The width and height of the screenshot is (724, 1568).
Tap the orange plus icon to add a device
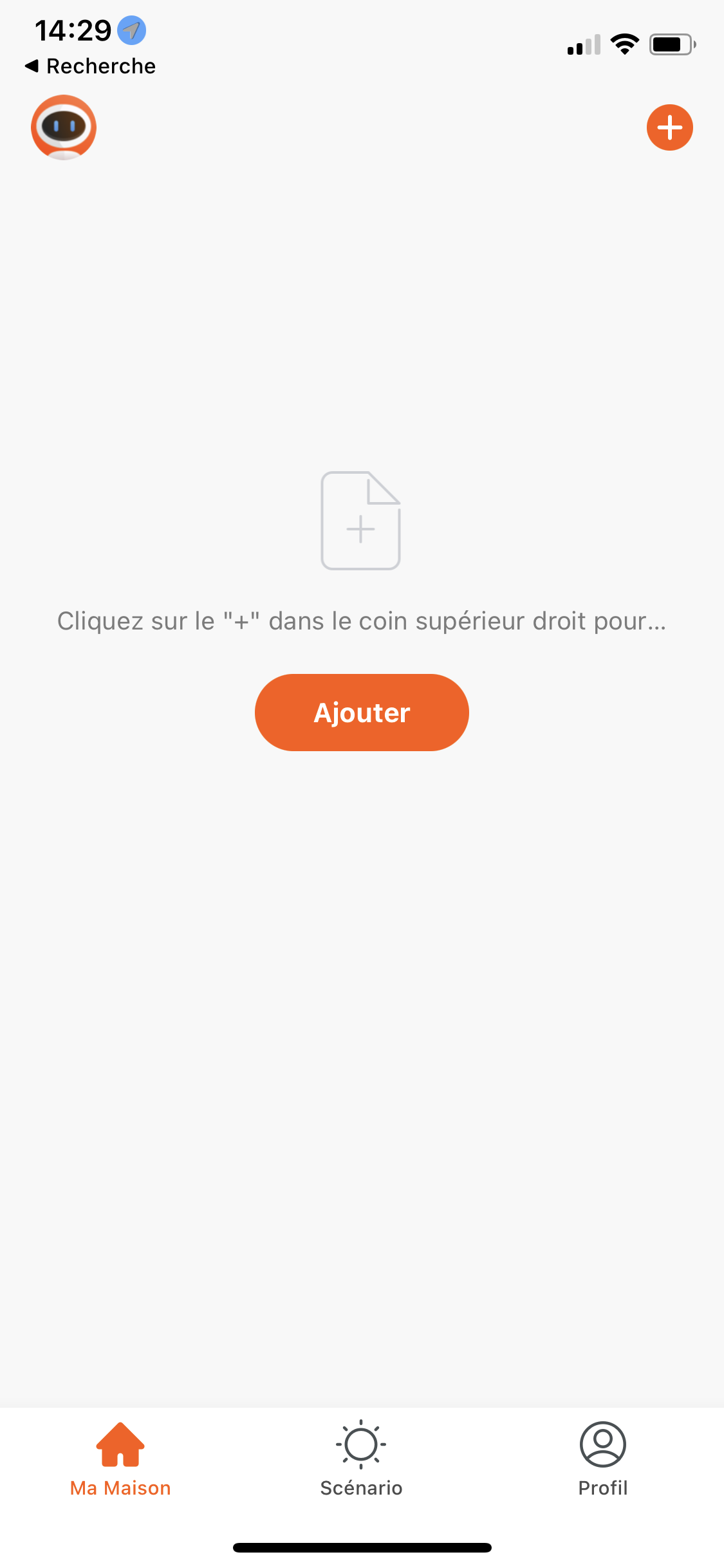click(x=669, y=127)
